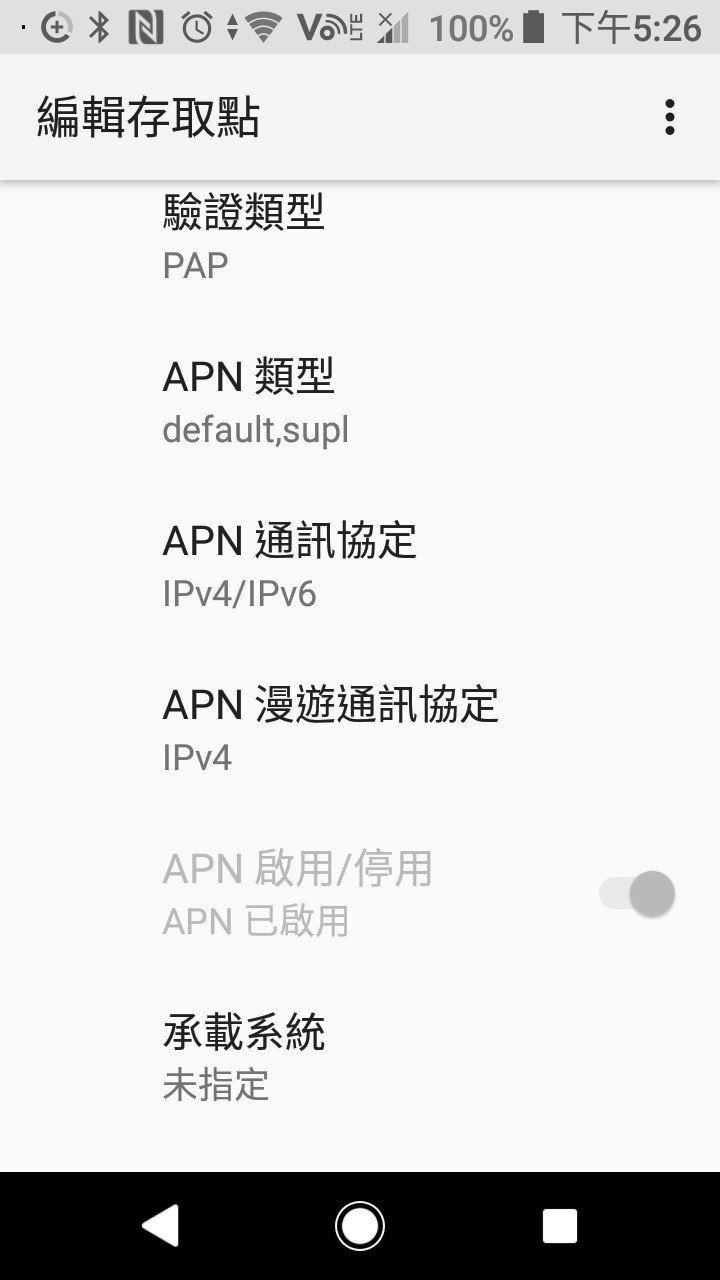Select the APN 漫遊通訊協定 row
Viewport: 720px width, 1280px height.
(x=360, y=730)
